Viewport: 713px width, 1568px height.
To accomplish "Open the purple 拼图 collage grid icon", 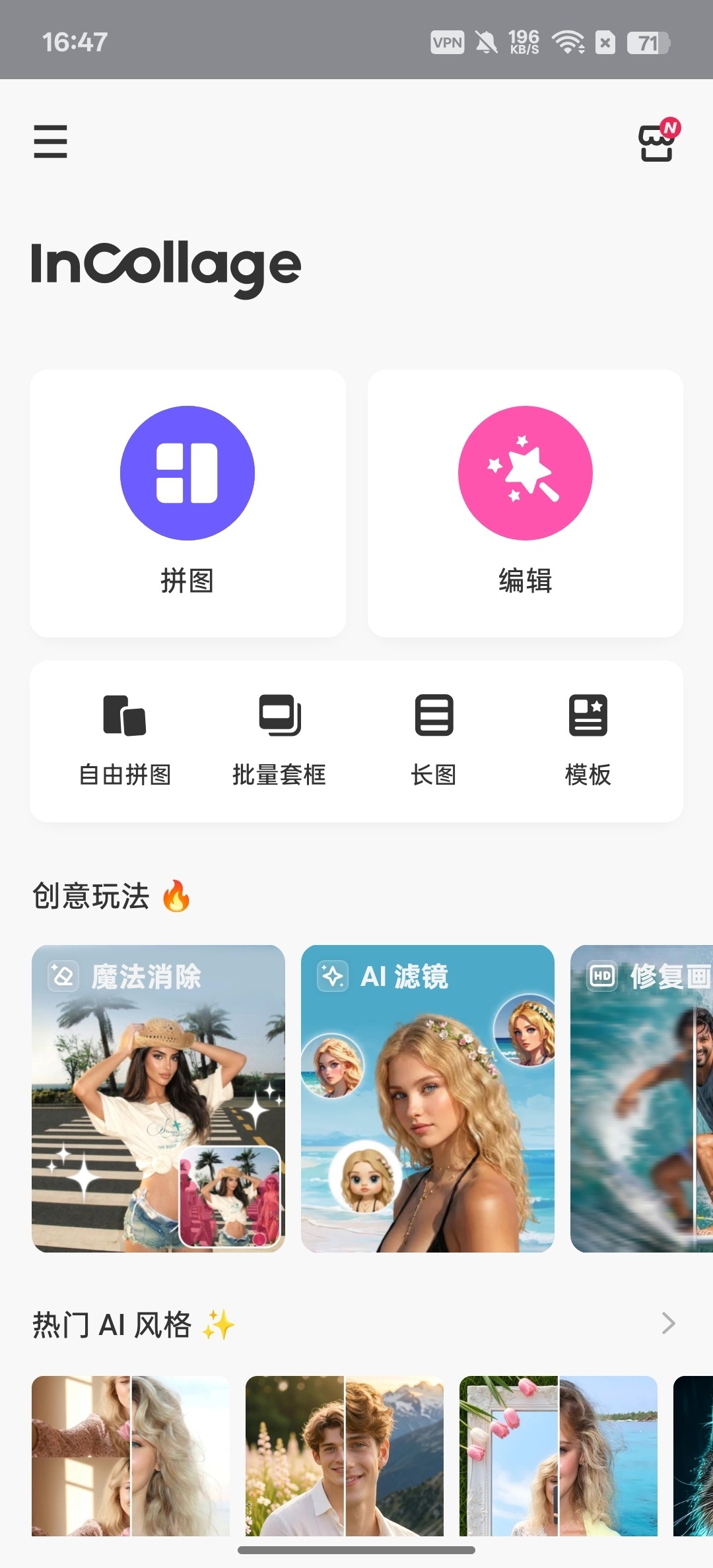I will 187,474.
